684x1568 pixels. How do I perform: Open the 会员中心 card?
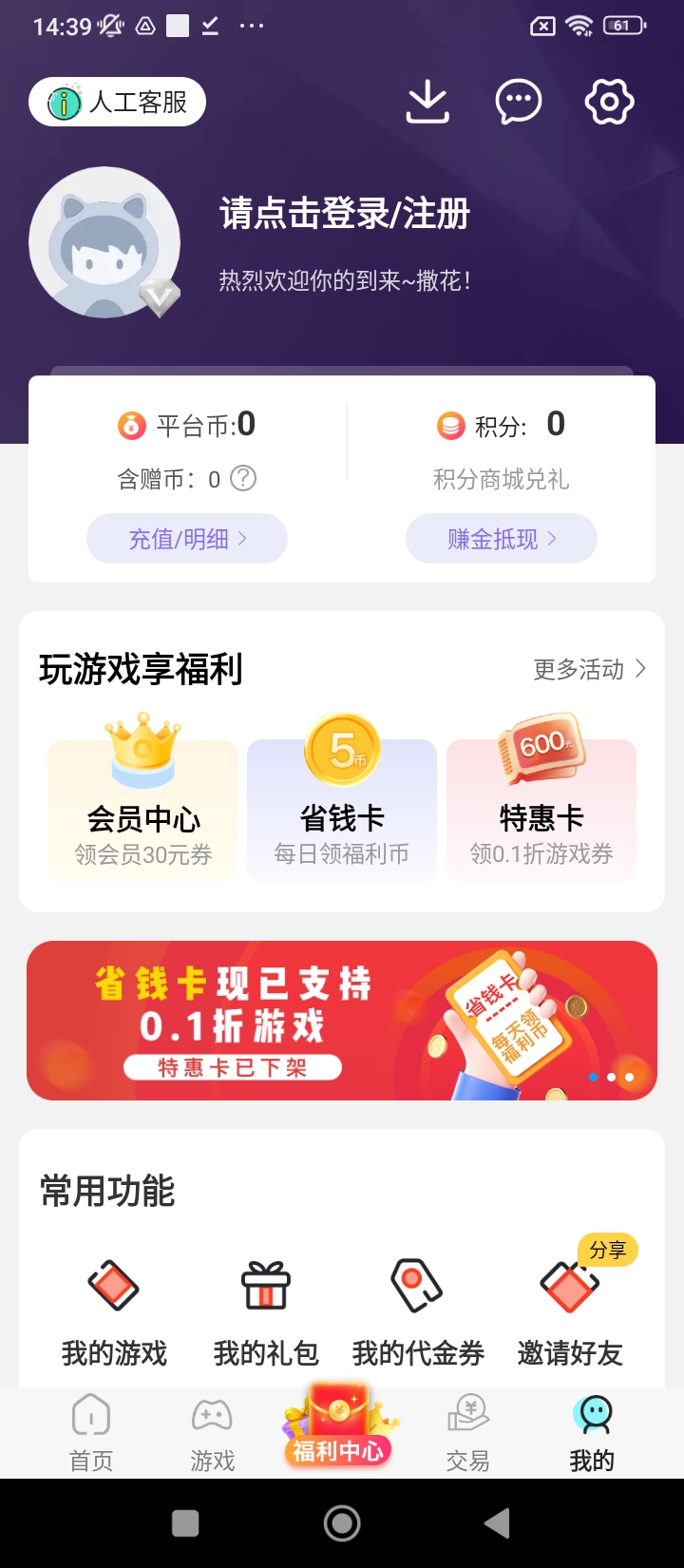coord(142,808)
